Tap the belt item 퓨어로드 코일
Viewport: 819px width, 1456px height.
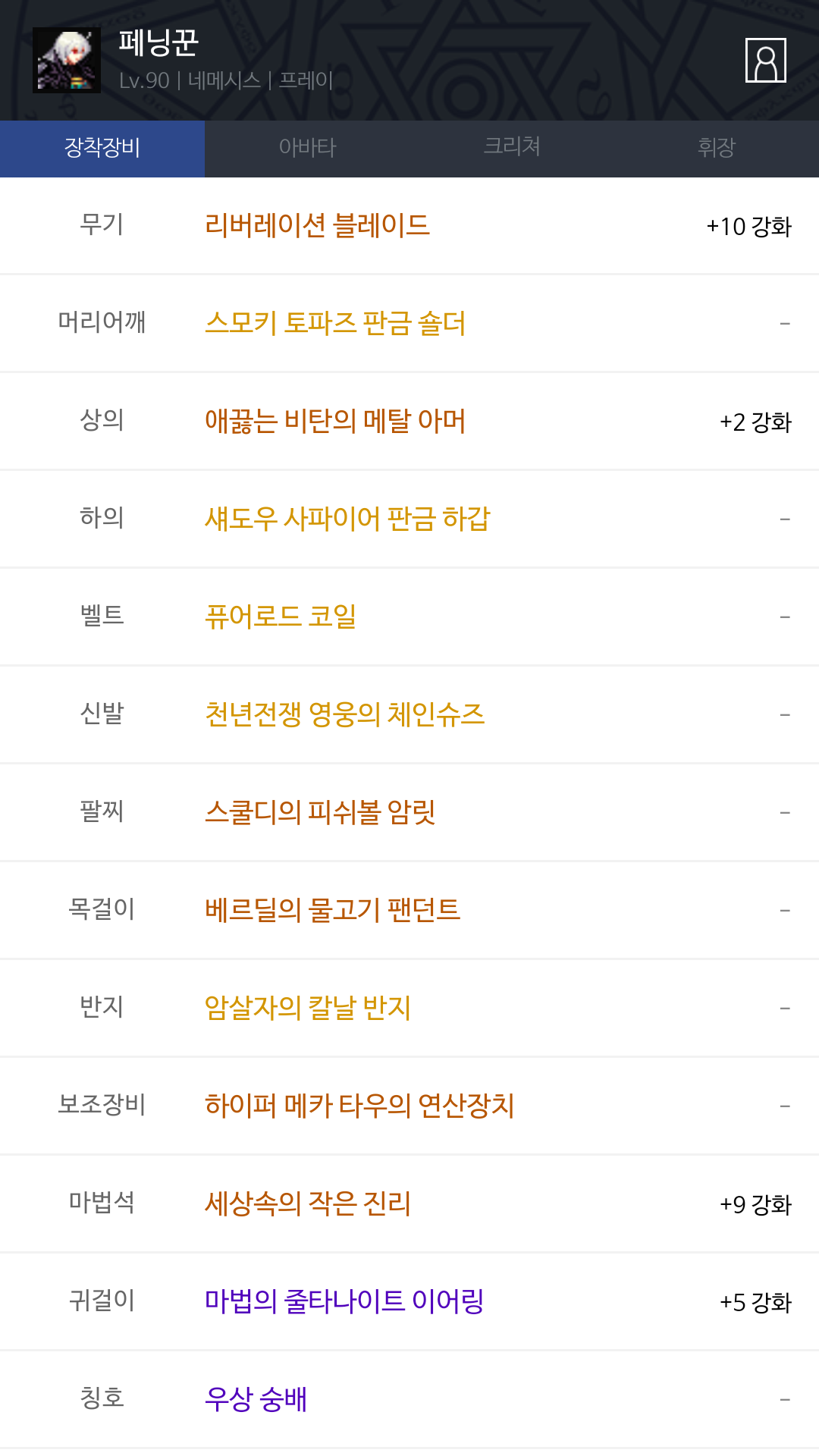tap(281, 617)
